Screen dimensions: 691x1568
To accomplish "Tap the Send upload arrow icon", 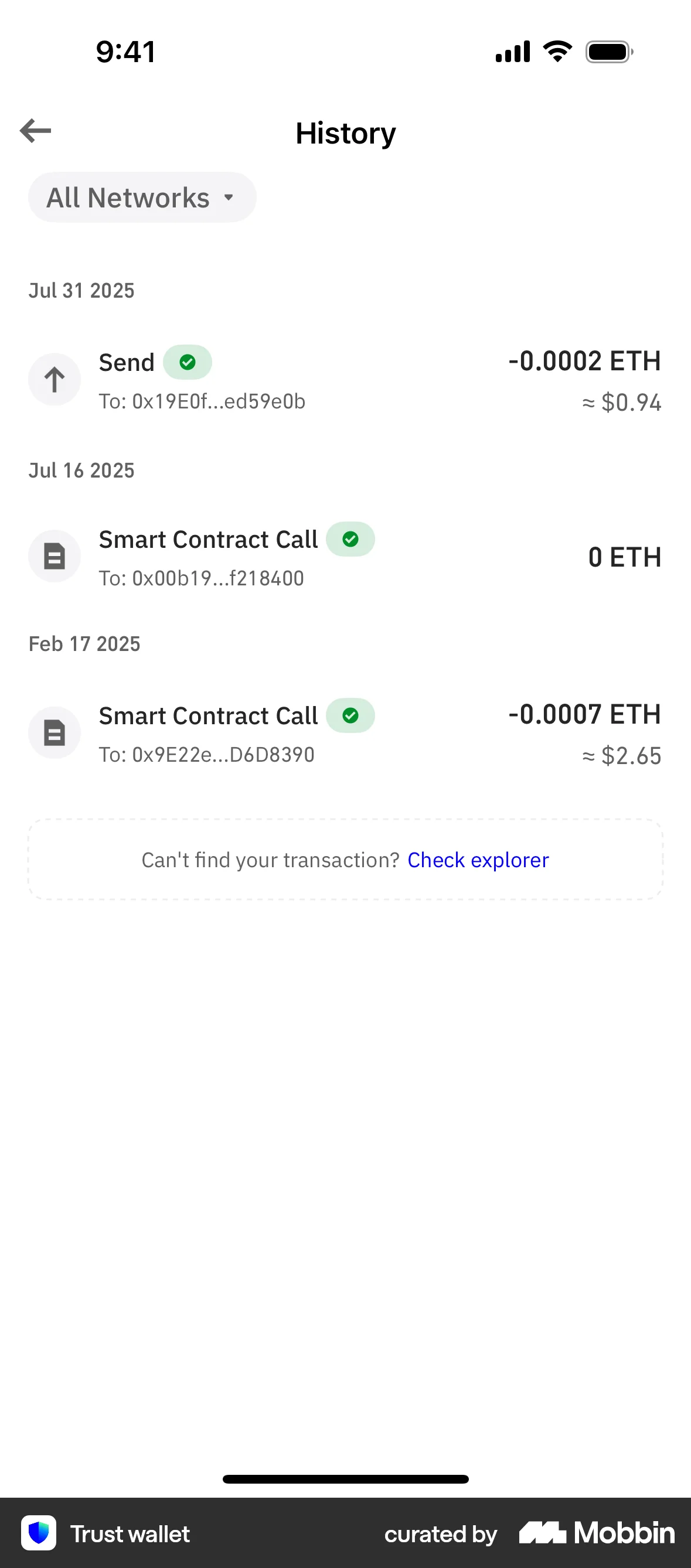I will tap(54, 379).
